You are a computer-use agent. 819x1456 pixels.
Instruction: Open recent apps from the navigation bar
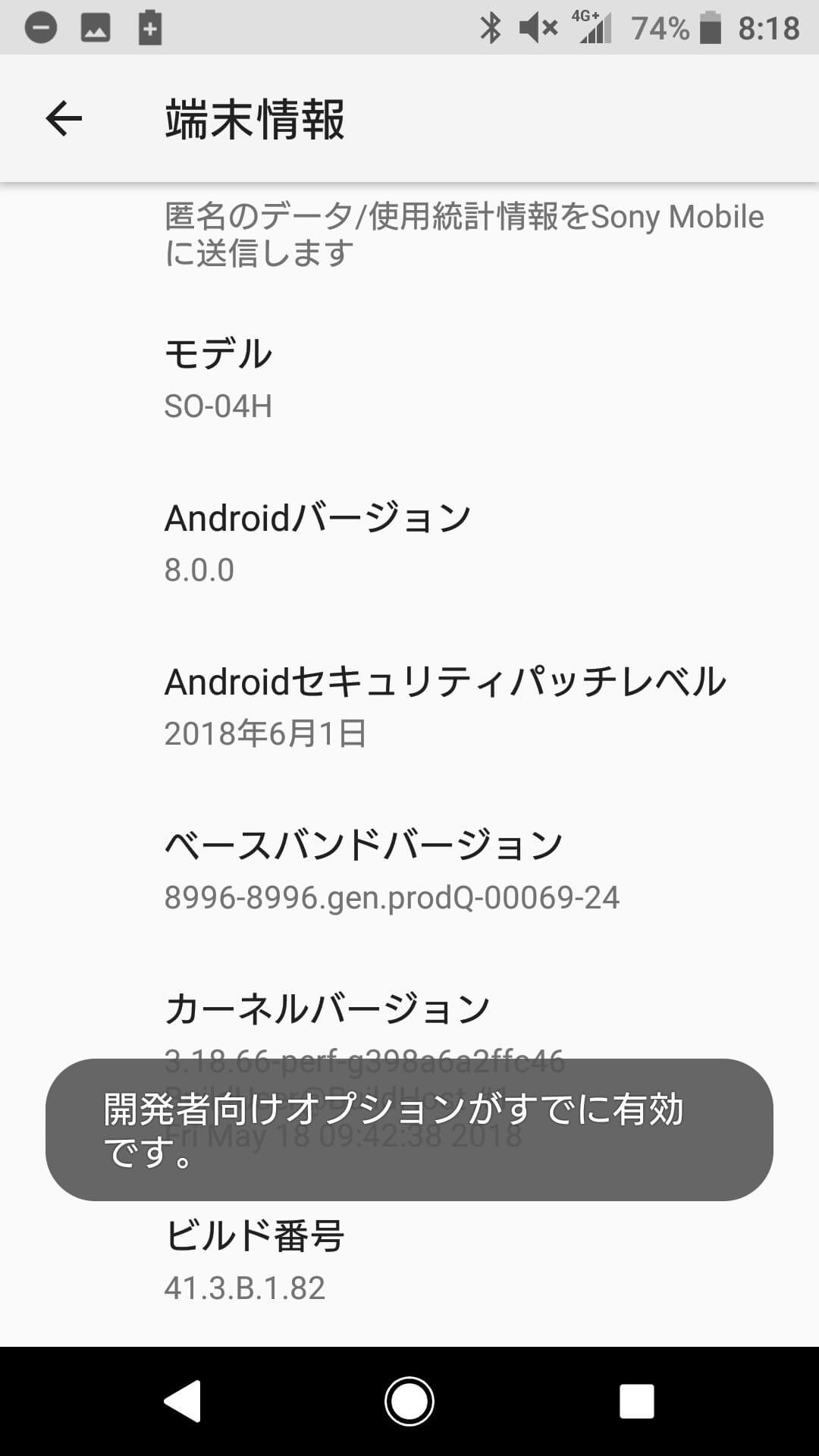(636, 1401)
